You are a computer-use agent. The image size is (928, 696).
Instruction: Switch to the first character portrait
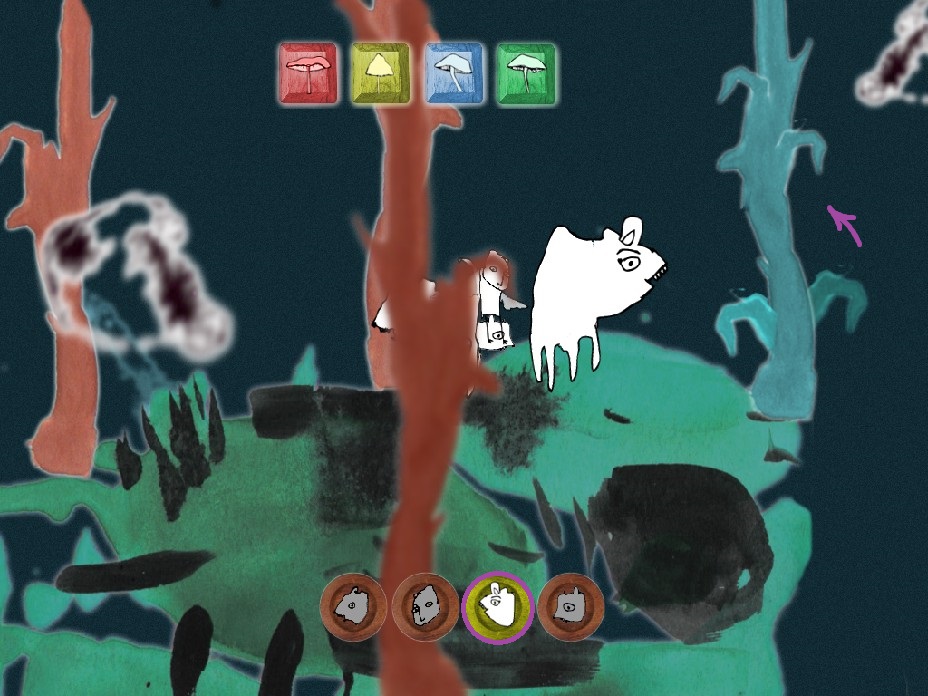(353, 606)
